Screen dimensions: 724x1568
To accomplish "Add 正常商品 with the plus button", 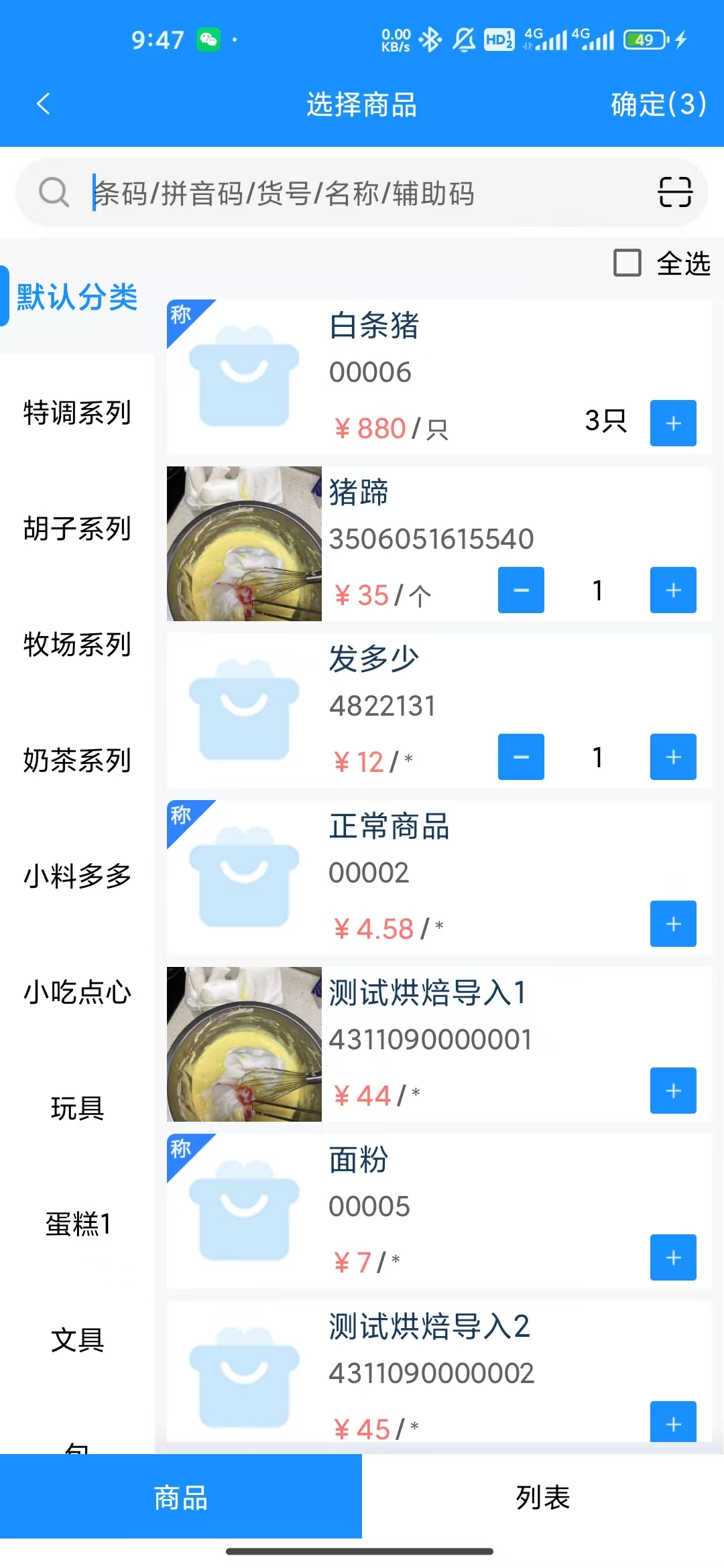I will [x=673, y=924].
